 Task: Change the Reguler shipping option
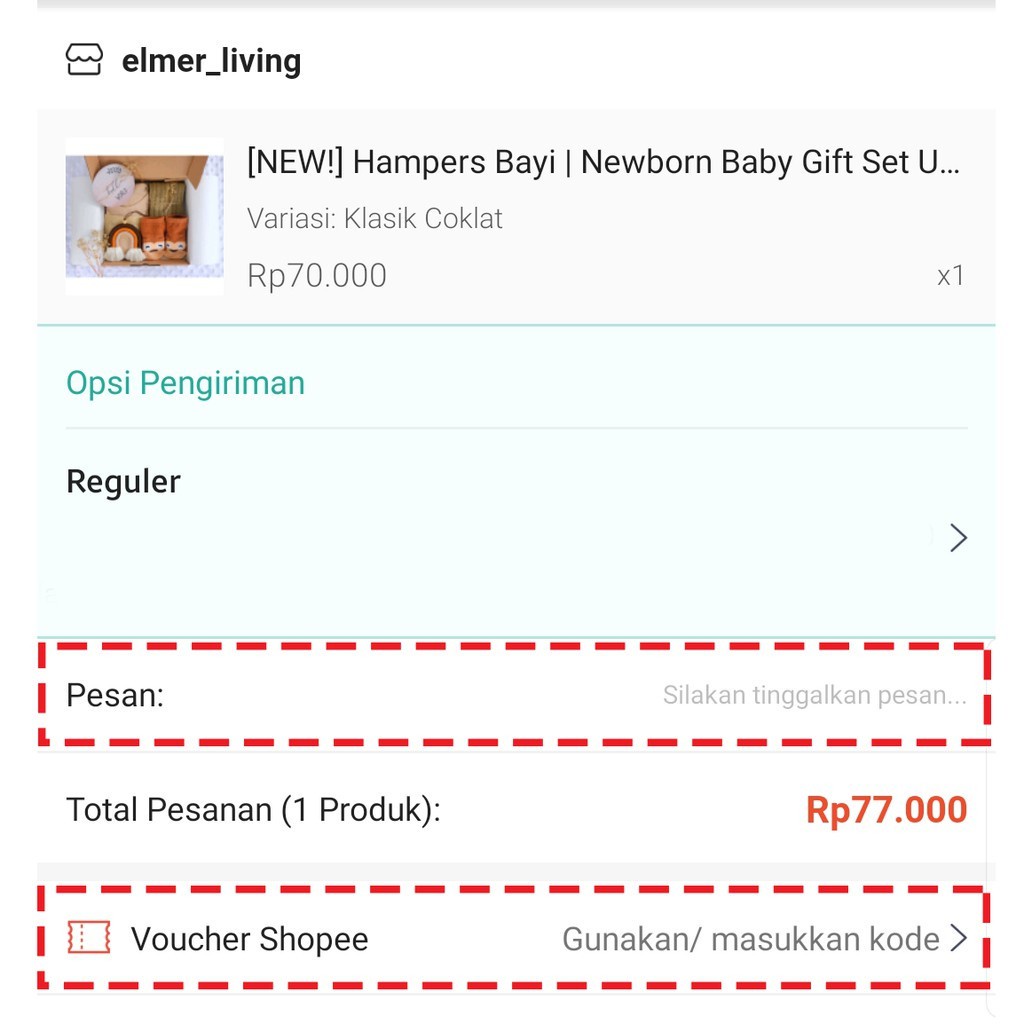(x=957, y=538)
